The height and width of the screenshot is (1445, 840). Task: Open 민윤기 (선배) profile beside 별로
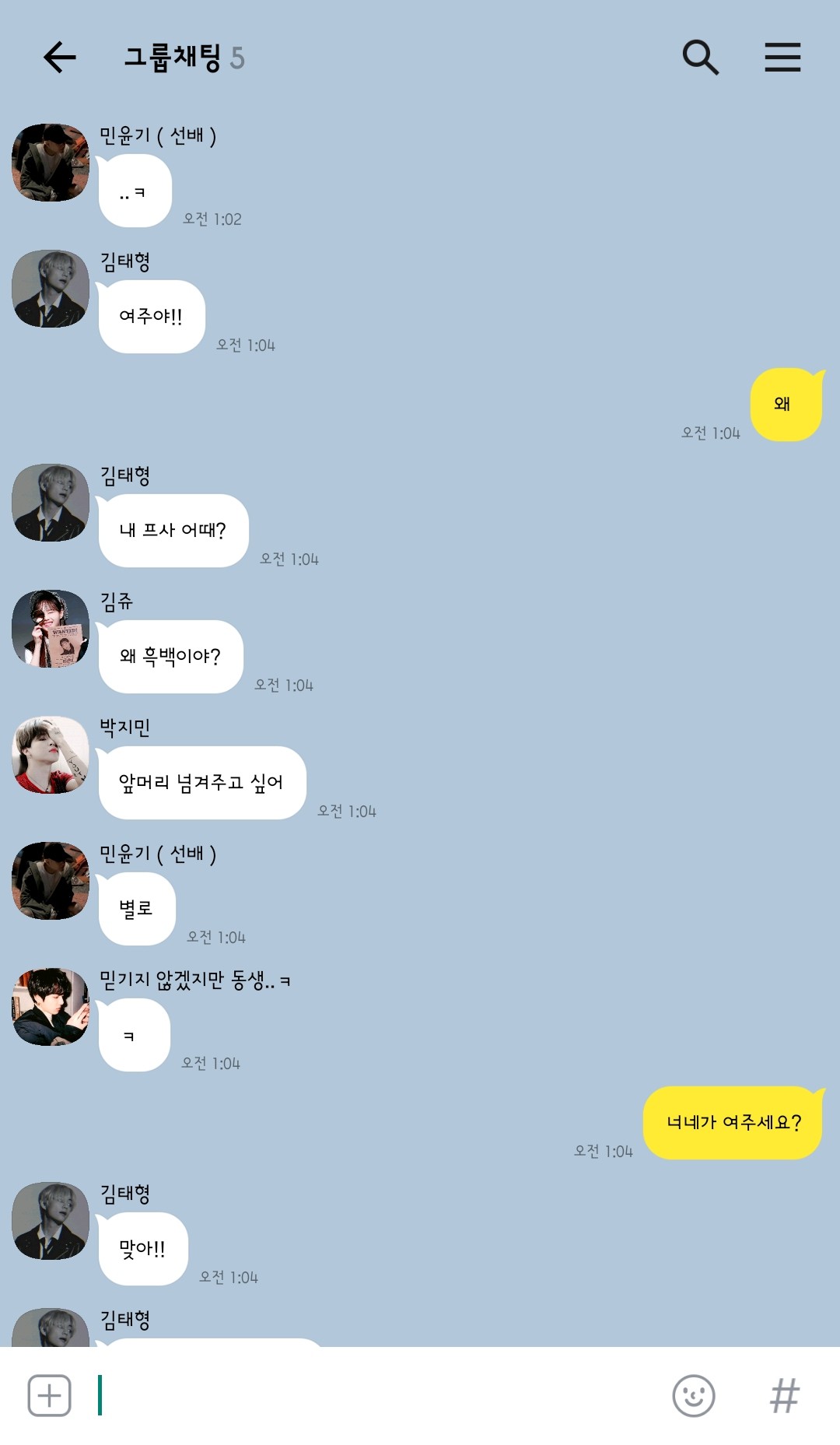(x=51, y=881)
